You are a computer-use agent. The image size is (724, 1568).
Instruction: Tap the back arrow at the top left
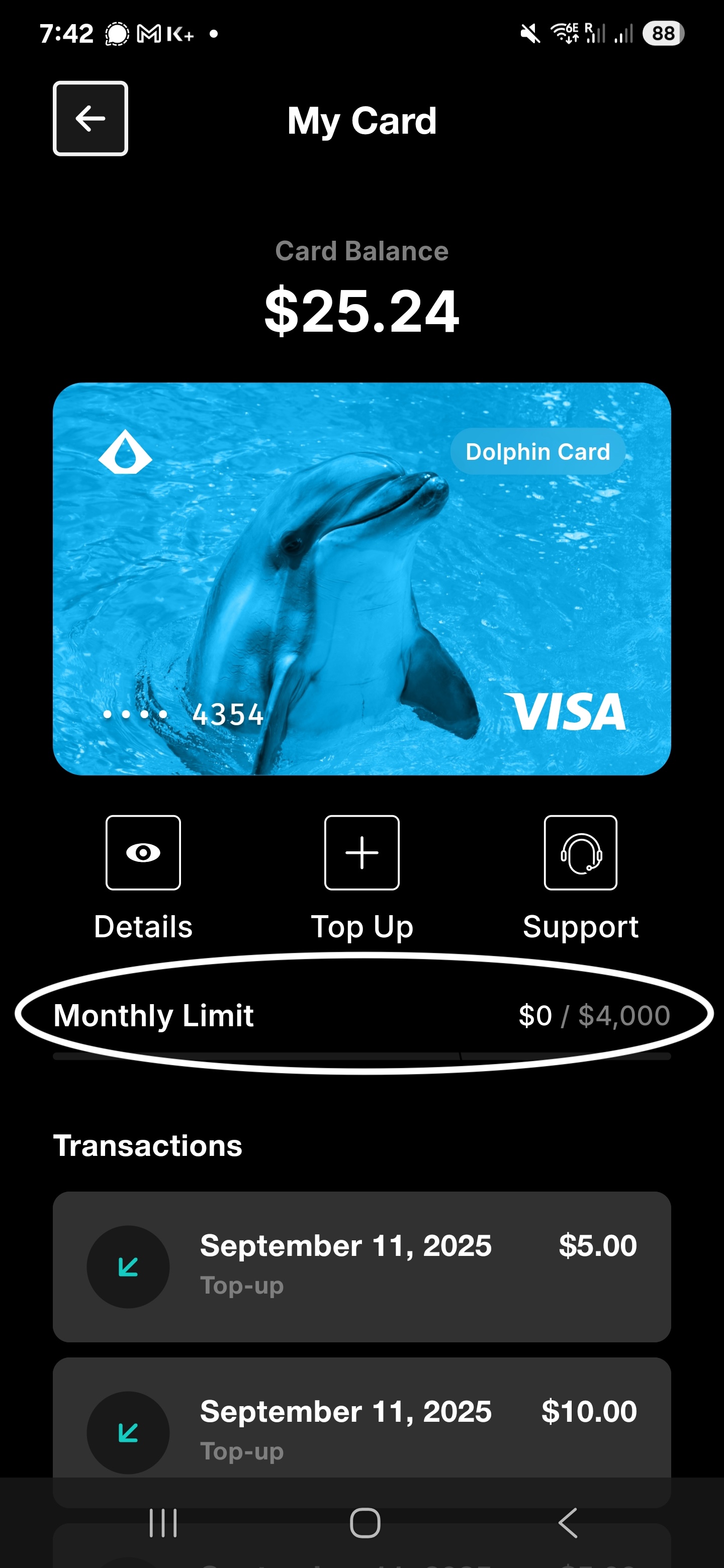click(90, 119)
